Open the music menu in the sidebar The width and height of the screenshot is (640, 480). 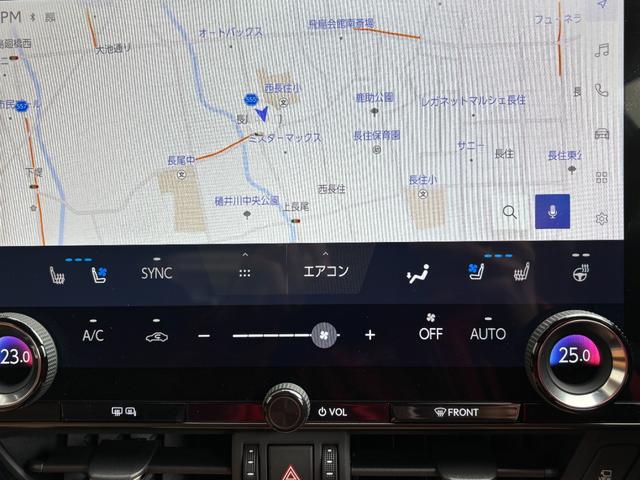coord(602,50)
